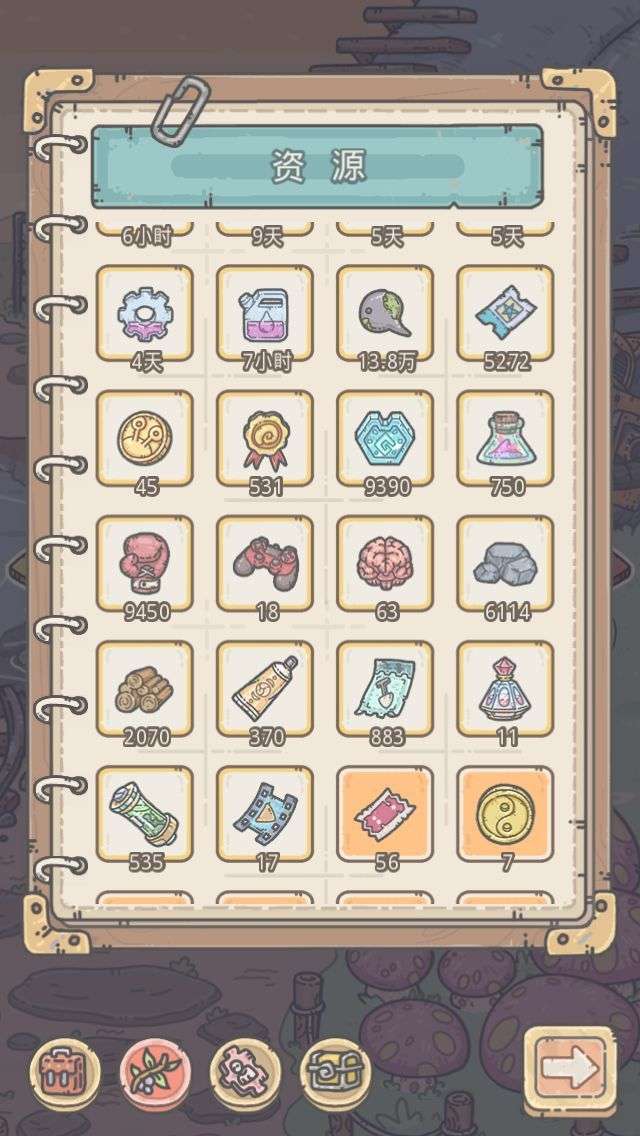Open the boxing glove item showing 9450
This screenshot has width=640, height=1136.
145,562
